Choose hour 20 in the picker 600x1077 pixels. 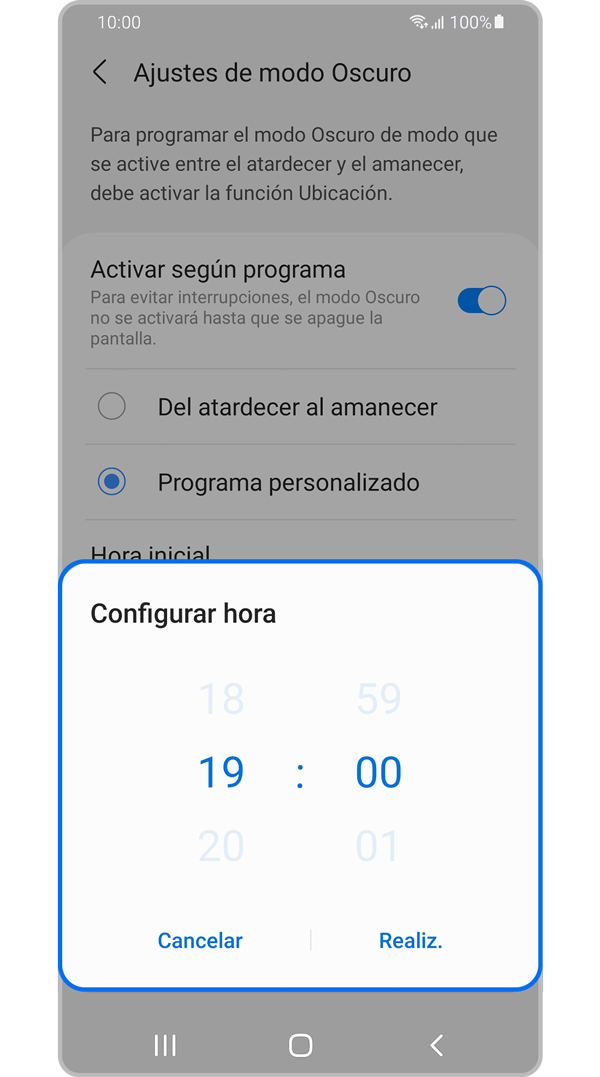tap(221, 846)
